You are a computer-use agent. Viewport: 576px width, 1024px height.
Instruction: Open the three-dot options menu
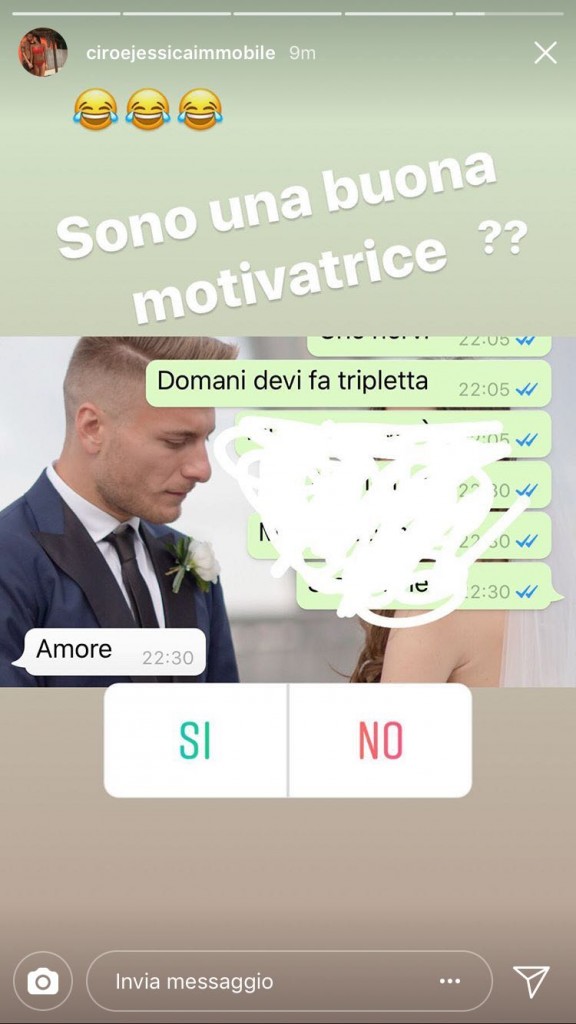451,982
